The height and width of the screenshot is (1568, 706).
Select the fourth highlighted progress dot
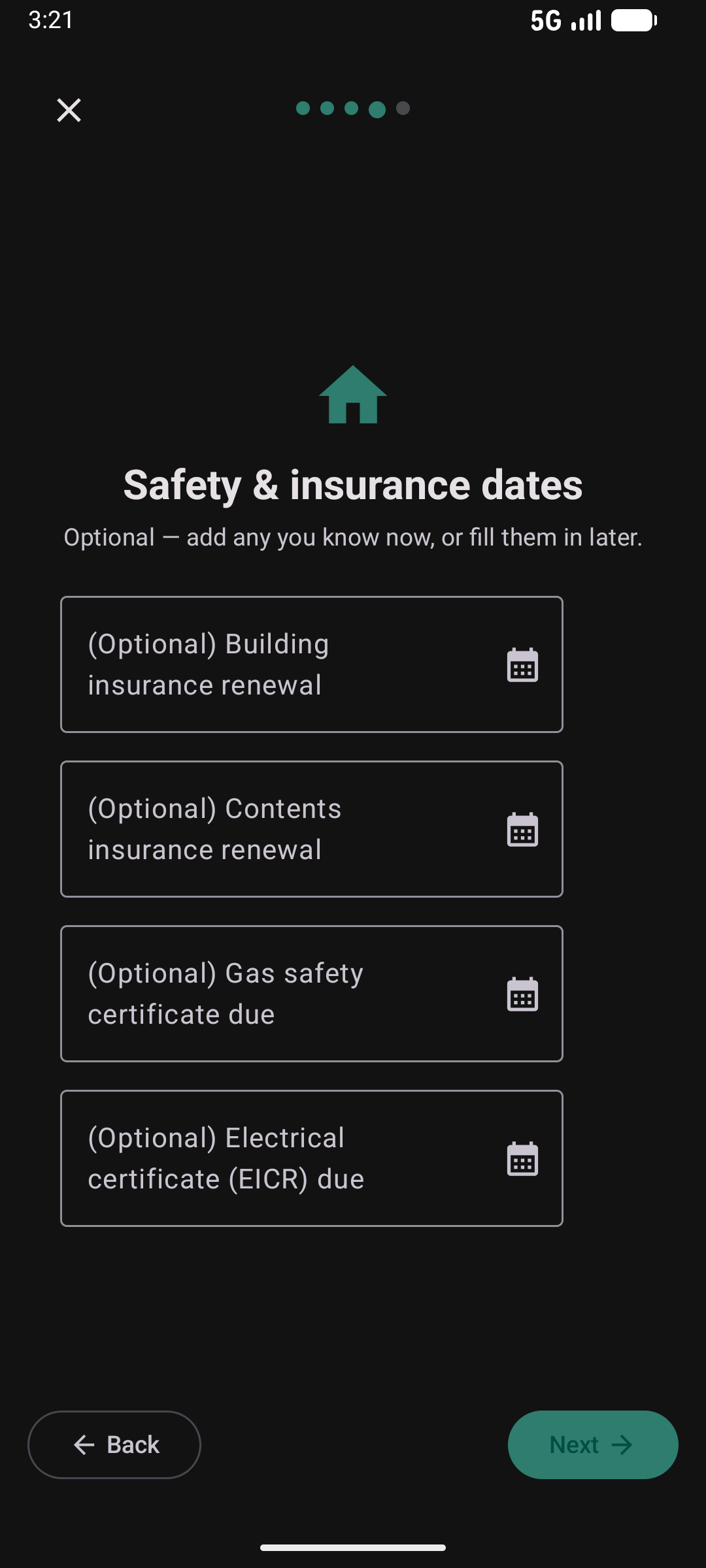pyautogui.click(x=377, y=108)
